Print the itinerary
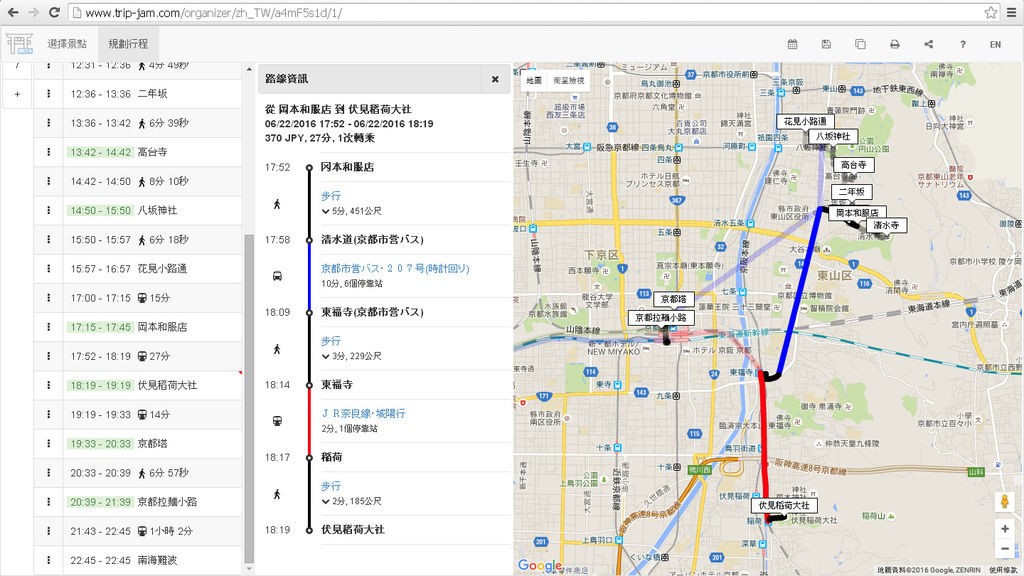The width and height of the screenshot is (1024, 576). point(894,44)
